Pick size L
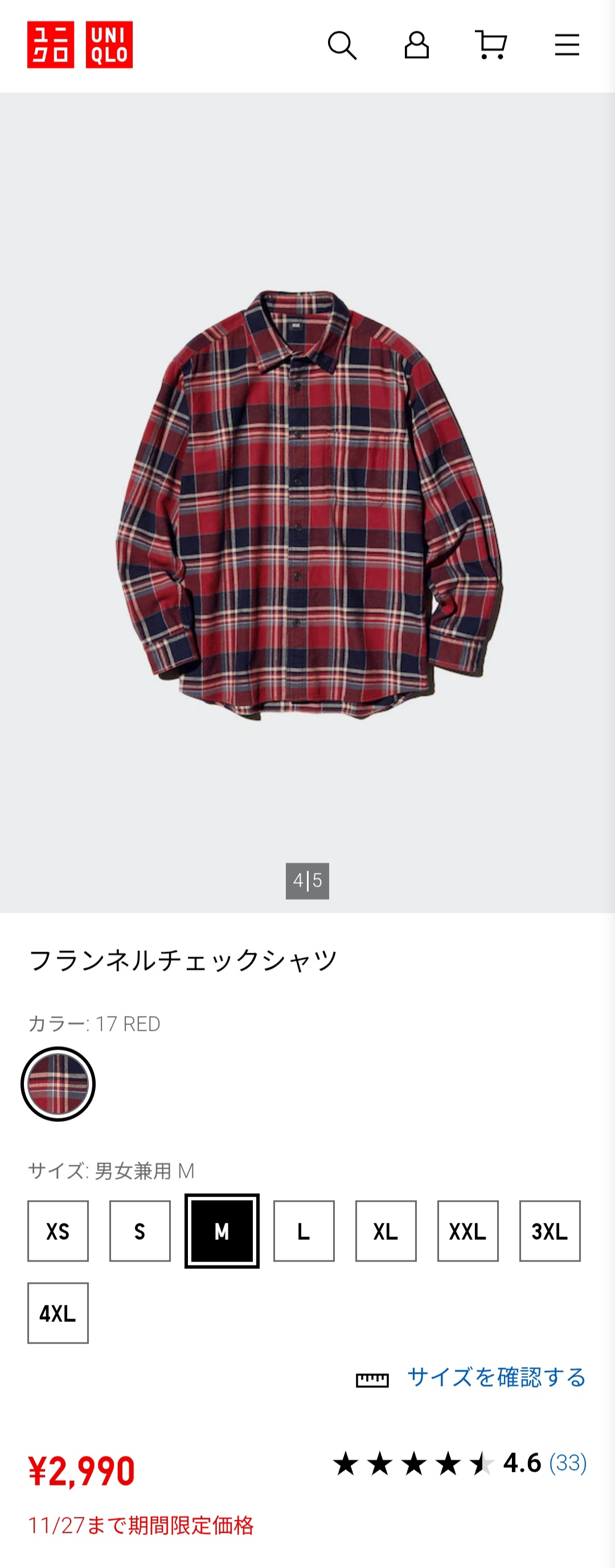The image size is (615, 1568). click(304, 1231)
